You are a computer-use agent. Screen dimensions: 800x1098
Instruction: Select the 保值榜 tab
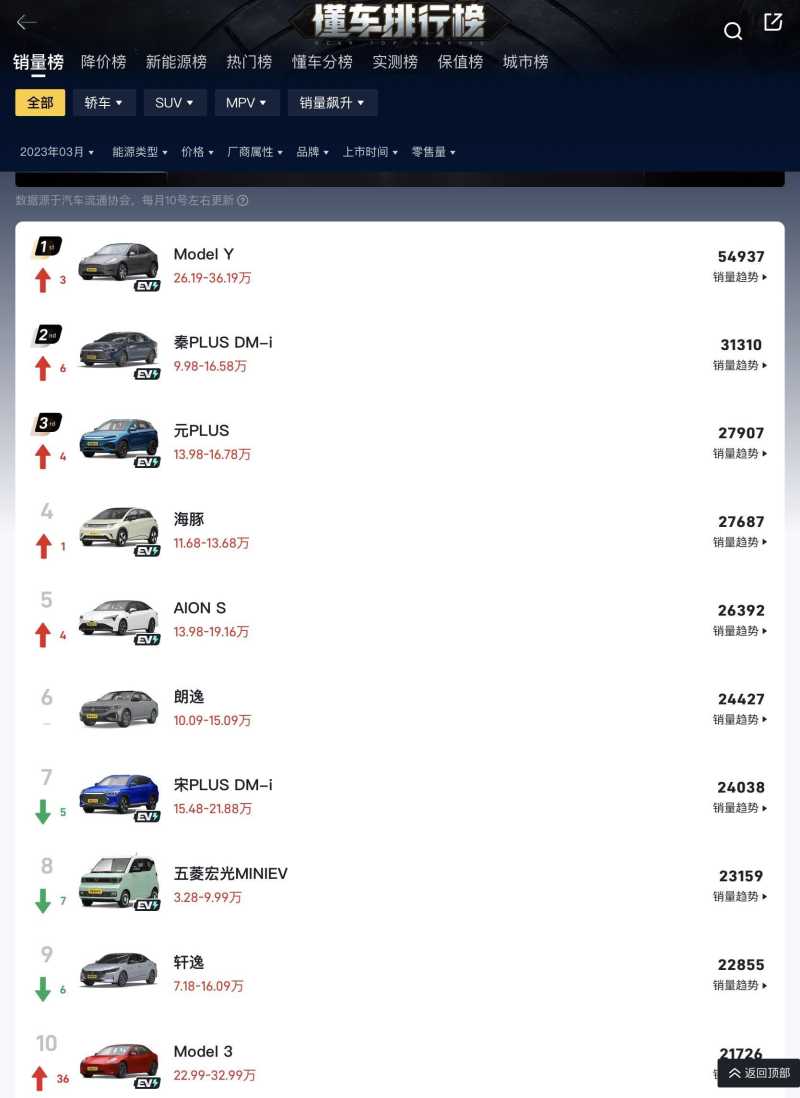click(460, 62)
